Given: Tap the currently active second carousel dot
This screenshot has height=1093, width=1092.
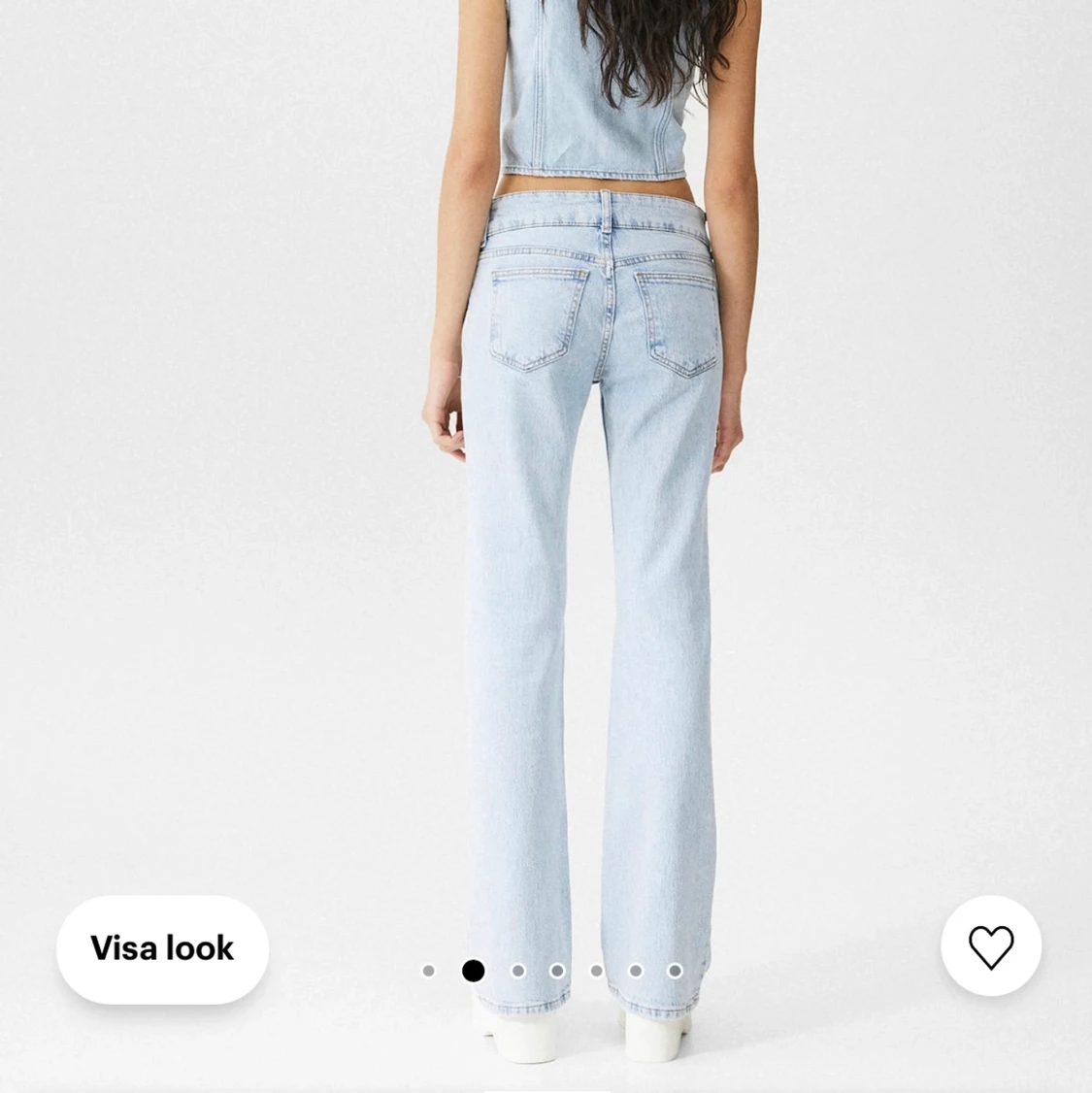Looking at the screenshot, I should tap(471, 969).
